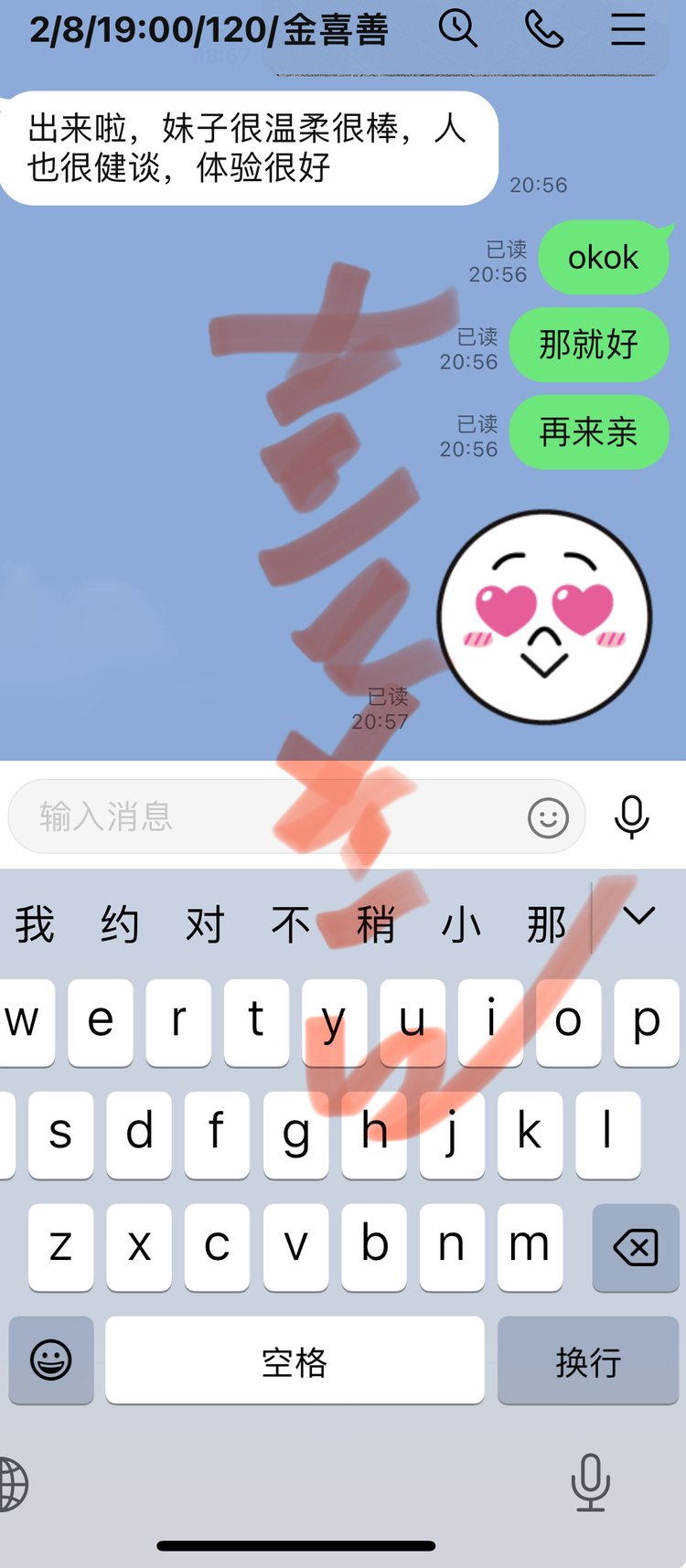The height and width of the screenshot is (1568, 686).
Task: Open the keyboard emoji key
Action: tap(51, 1360)
